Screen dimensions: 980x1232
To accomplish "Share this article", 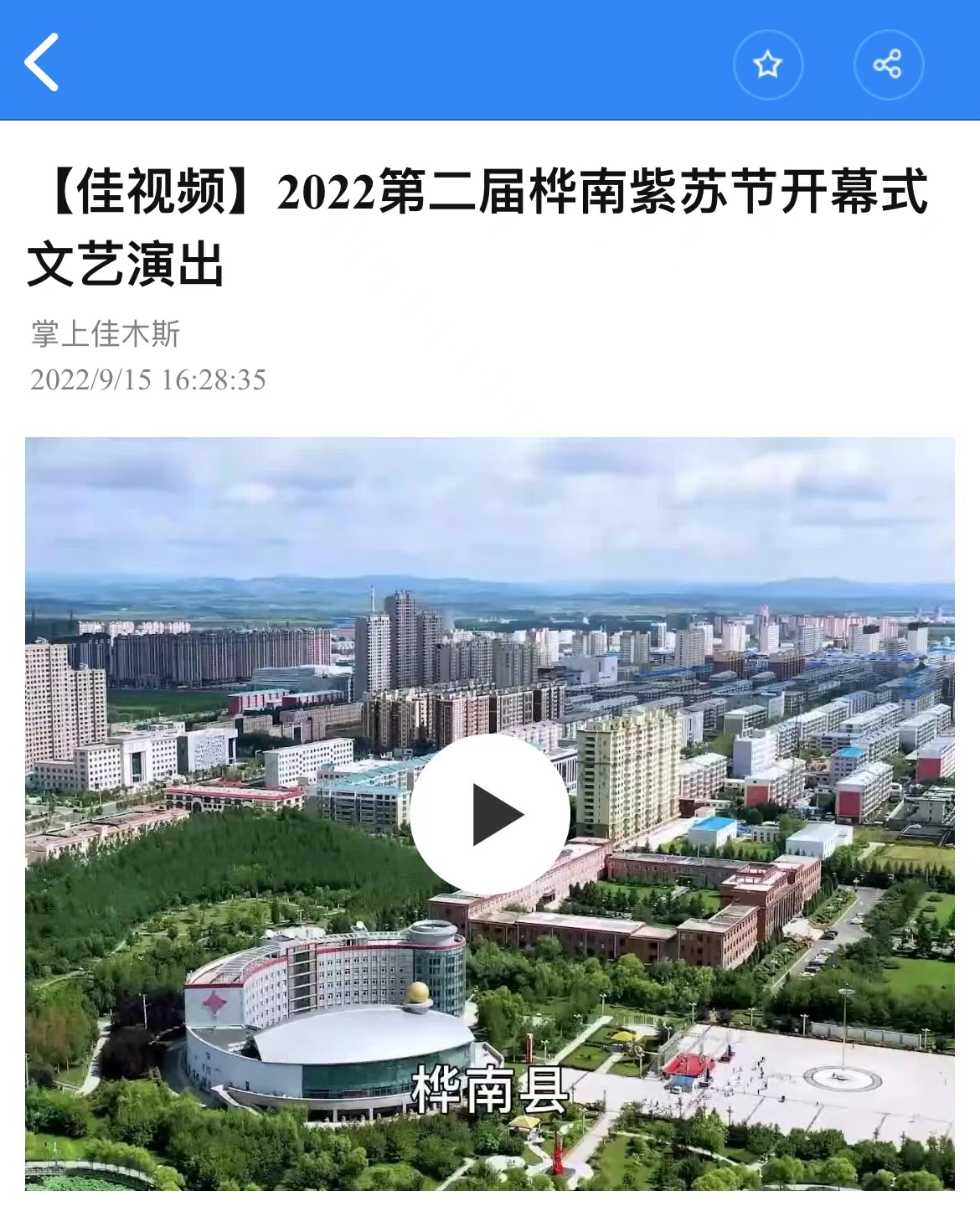I will tap(888, 64).
